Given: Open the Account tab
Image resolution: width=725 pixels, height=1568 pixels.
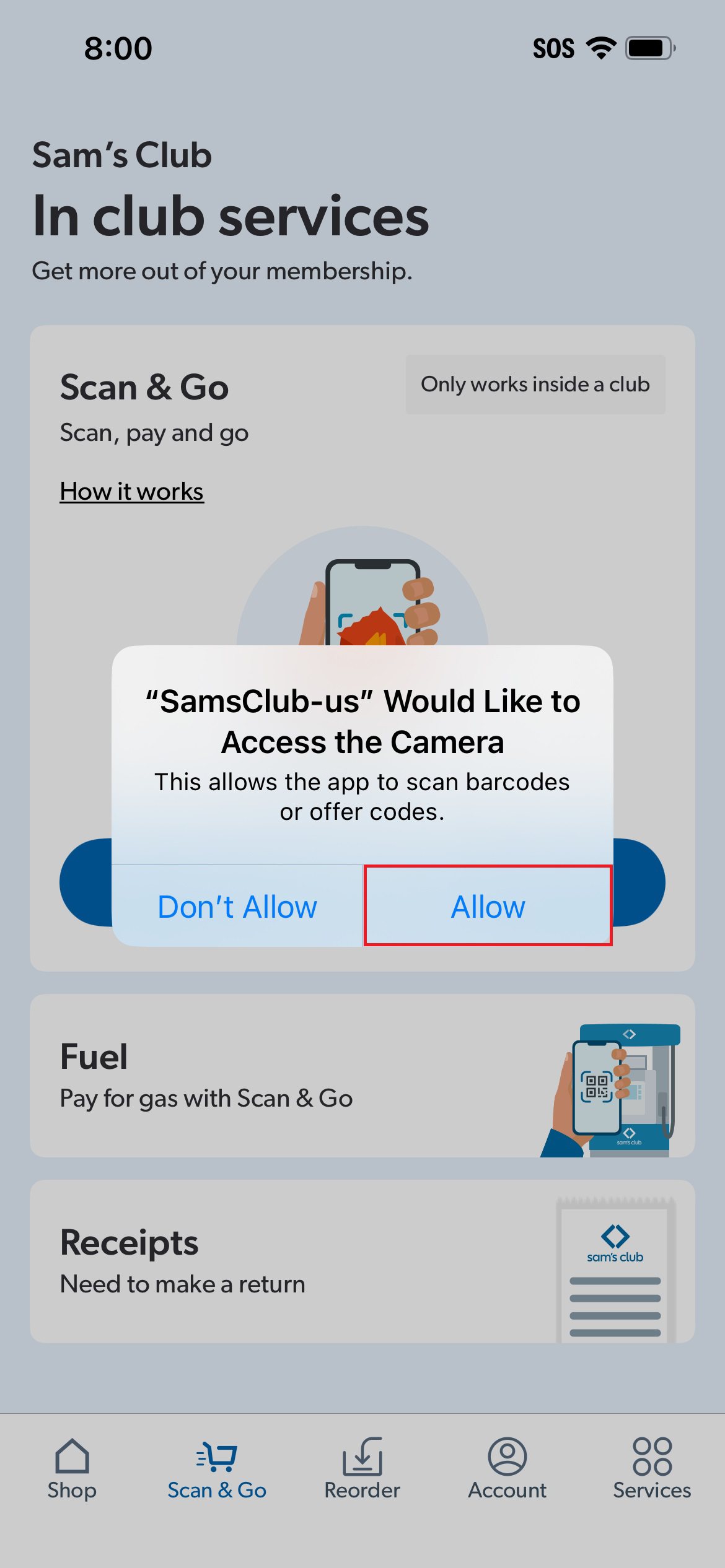Looking at the screenshot, I should pyautogui.click(x=507, y=1469).
